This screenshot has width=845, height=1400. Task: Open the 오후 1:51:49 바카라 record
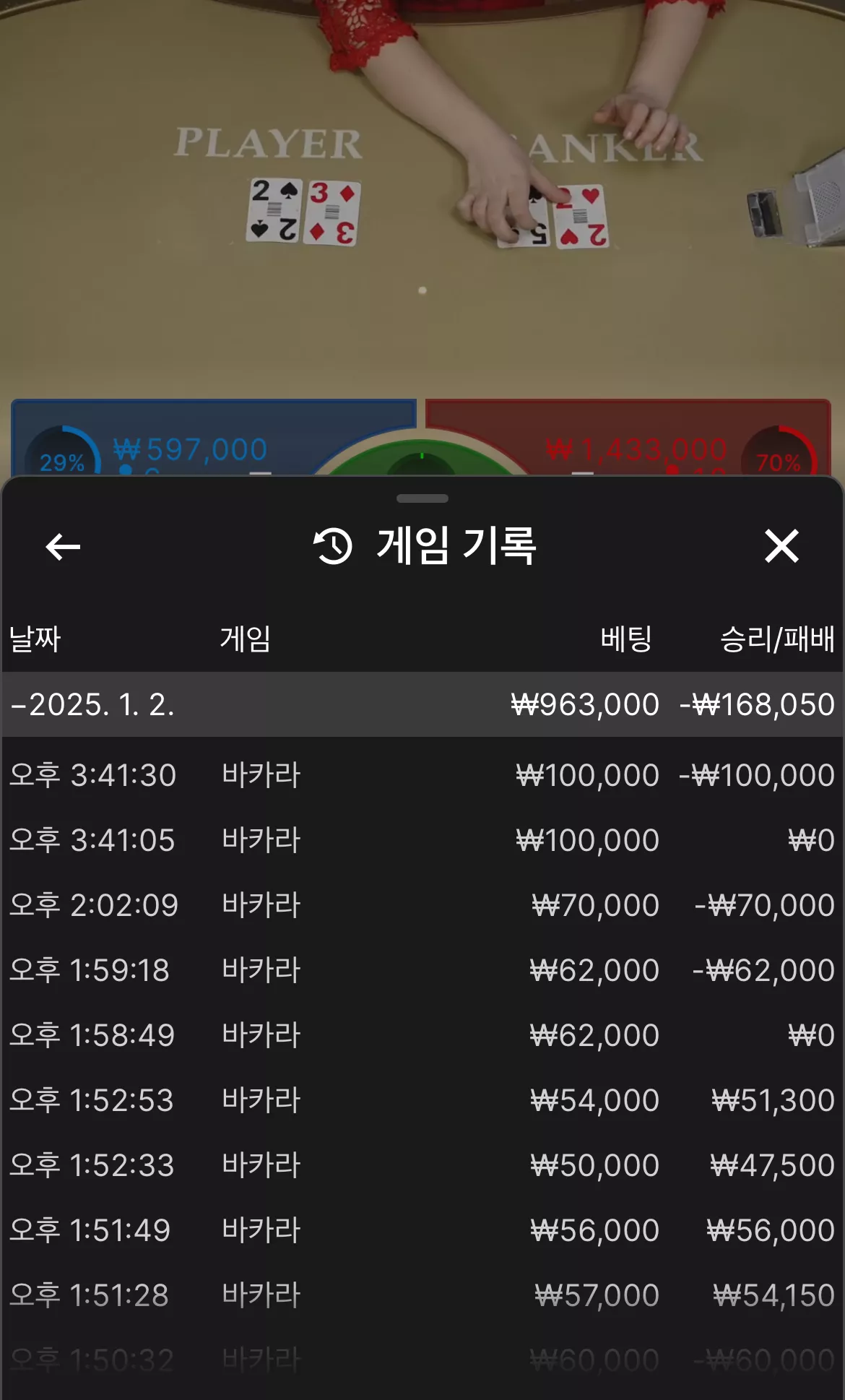[x=422, y=1230]
